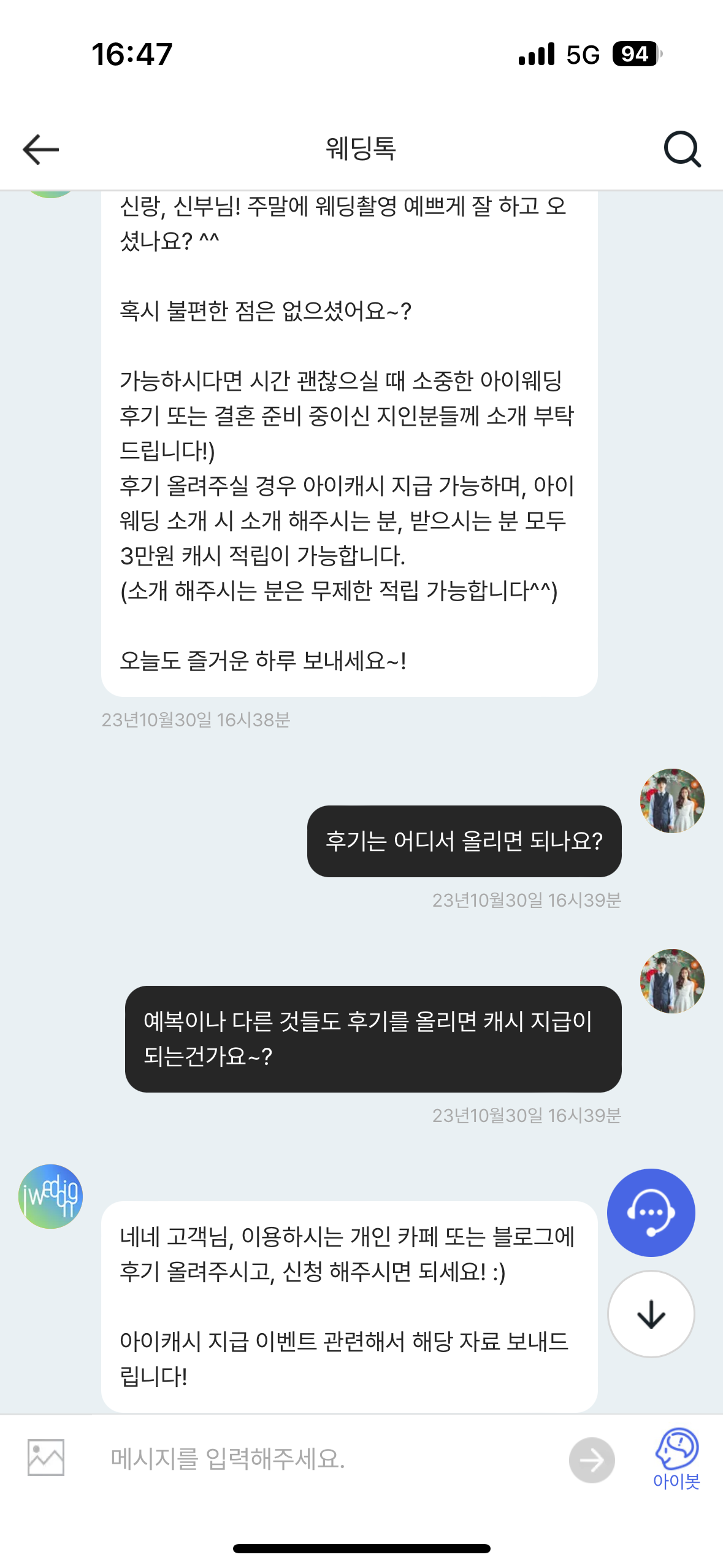Jump to latest message with the down arrow

pos(651,1314)
